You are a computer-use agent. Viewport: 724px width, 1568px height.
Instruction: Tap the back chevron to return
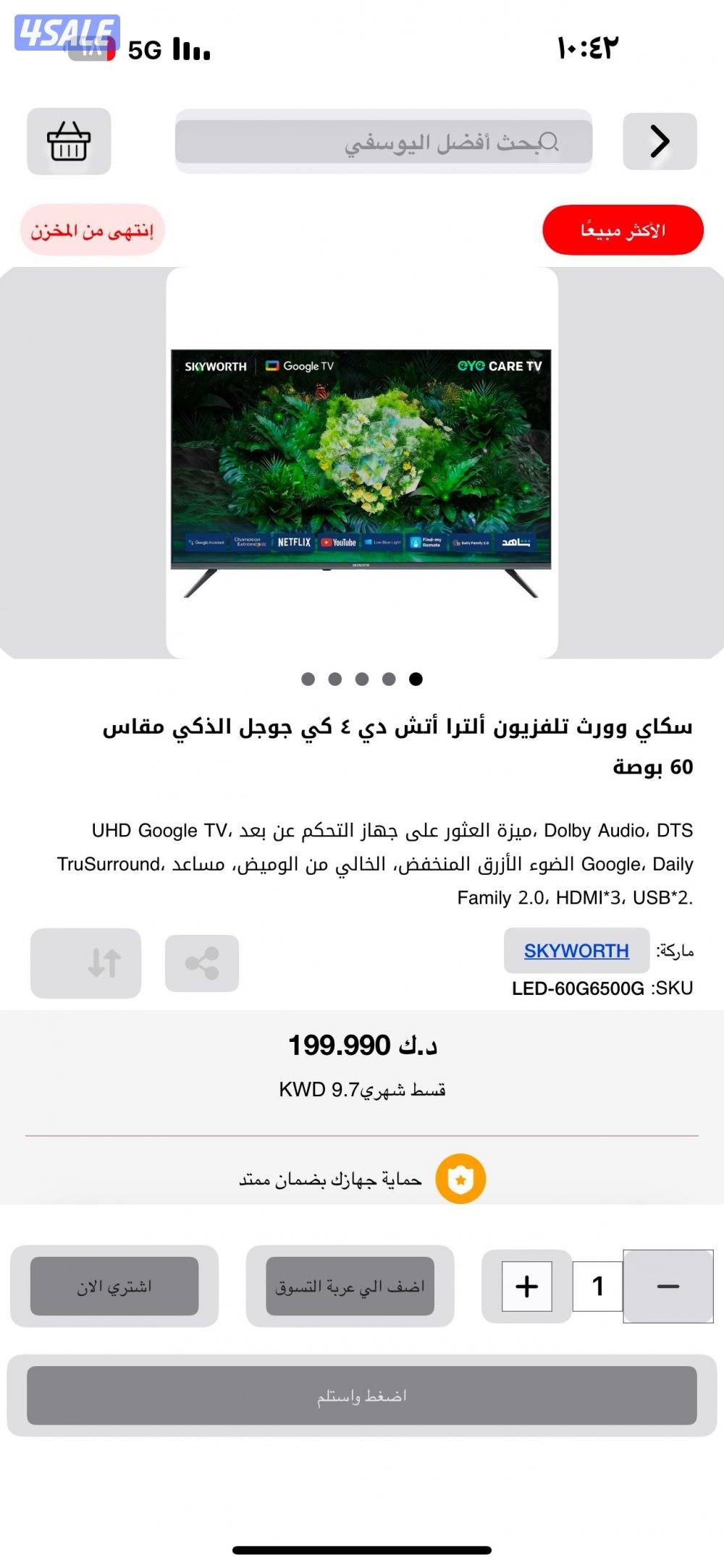tap(660, 140)
